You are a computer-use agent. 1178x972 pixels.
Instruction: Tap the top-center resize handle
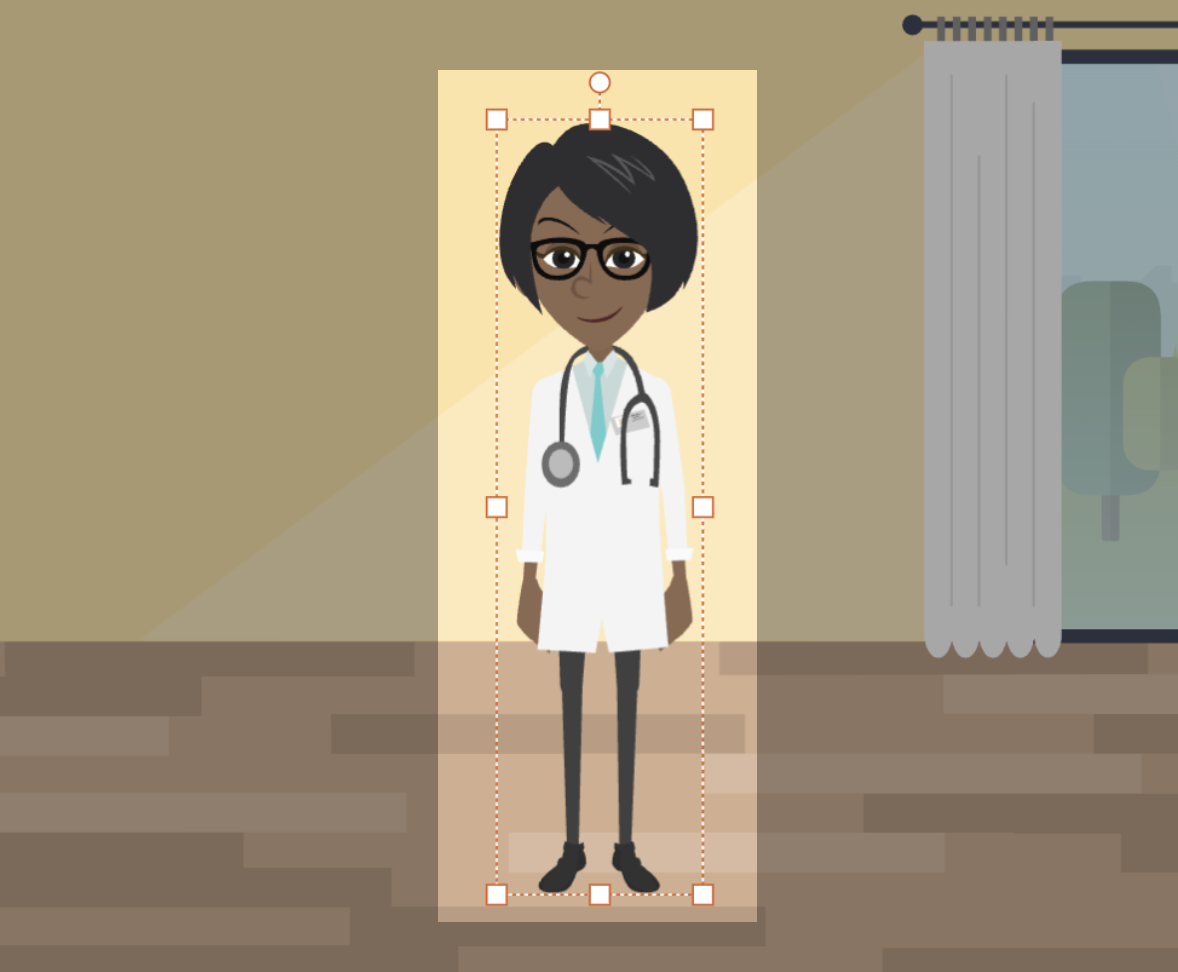click(600, 120)
